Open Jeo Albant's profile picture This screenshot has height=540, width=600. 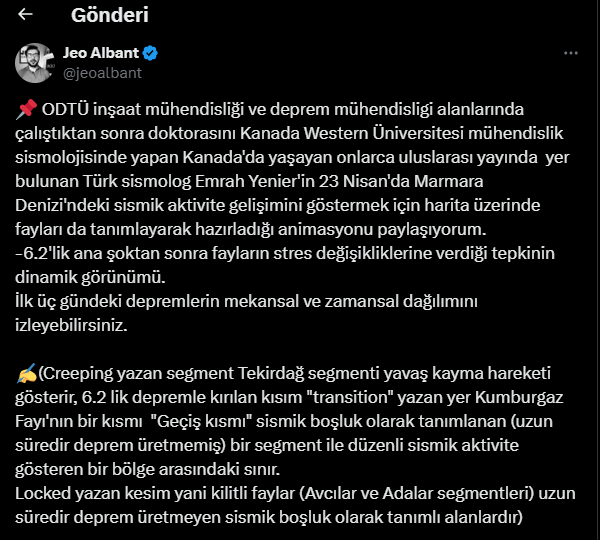tap(34, 62)
